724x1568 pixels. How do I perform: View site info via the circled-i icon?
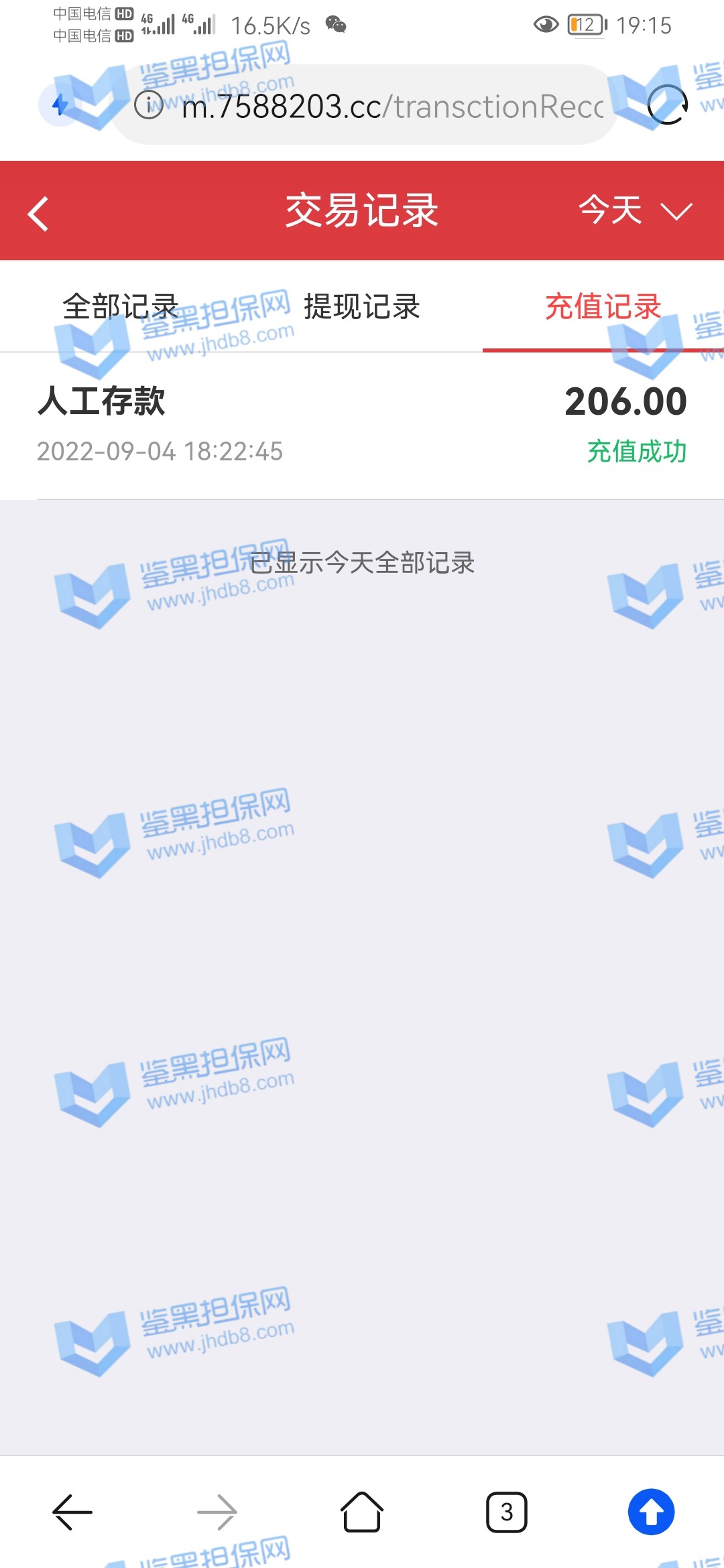coord(149,105)
